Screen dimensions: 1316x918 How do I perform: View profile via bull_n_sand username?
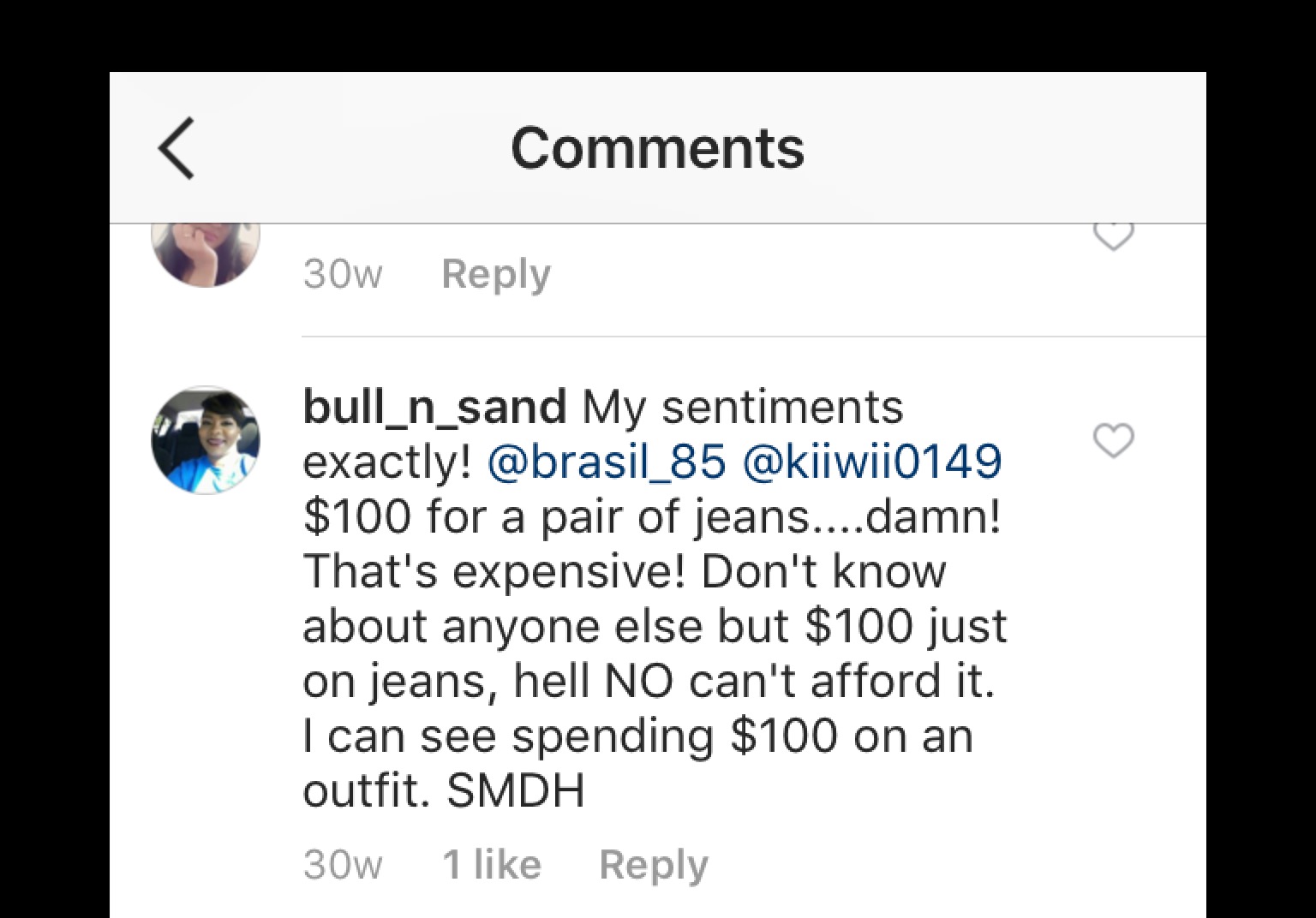click(x=434, y=407)
